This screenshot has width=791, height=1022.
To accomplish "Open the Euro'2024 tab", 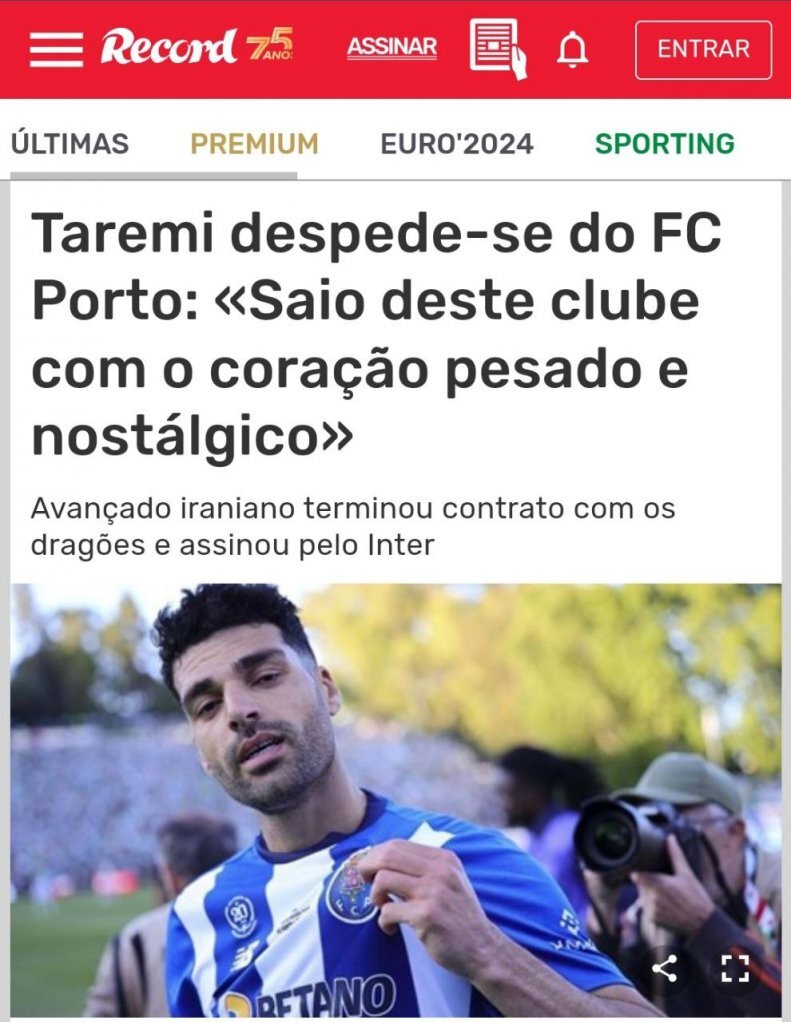I will point(456,144).
